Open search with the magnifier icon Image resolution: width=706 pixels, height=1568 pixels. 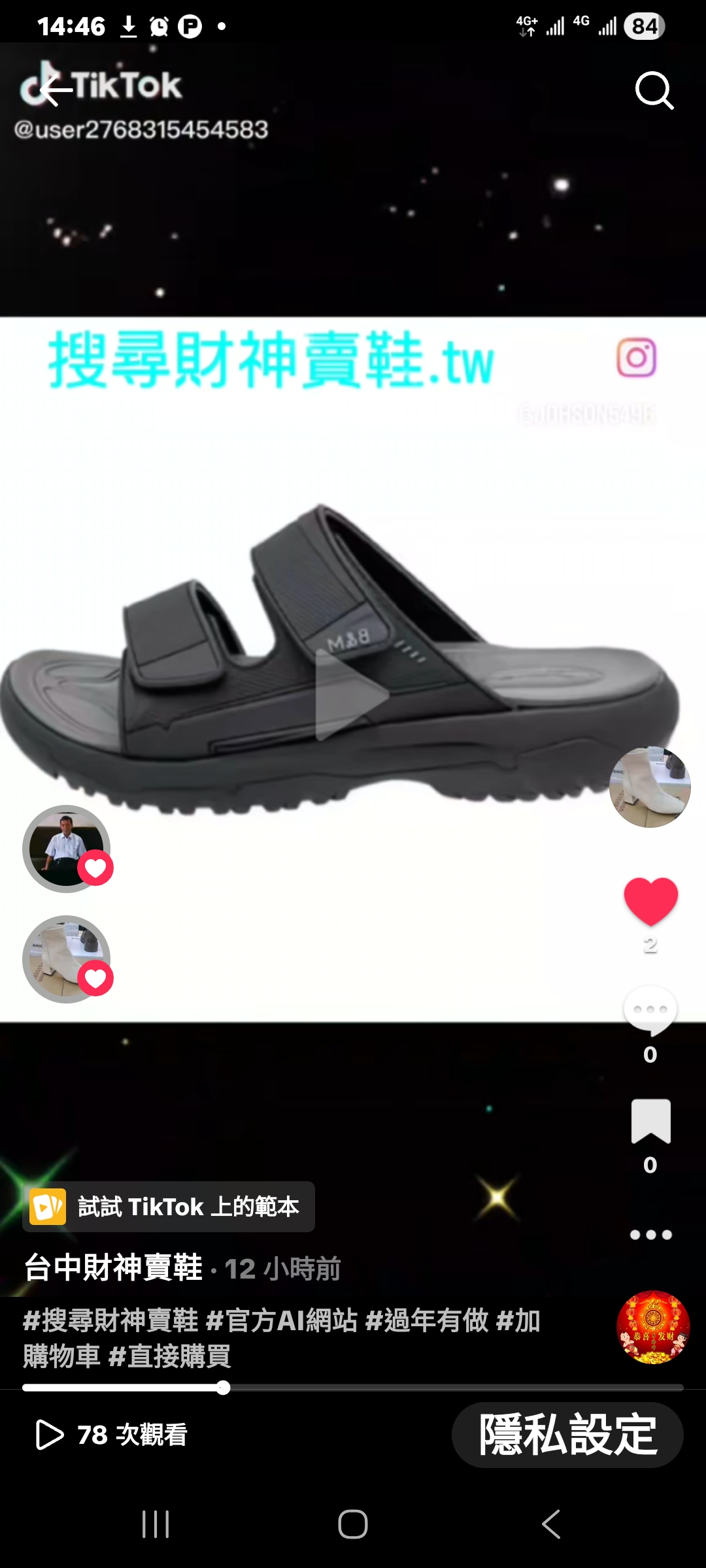click(x=654, y=90)
